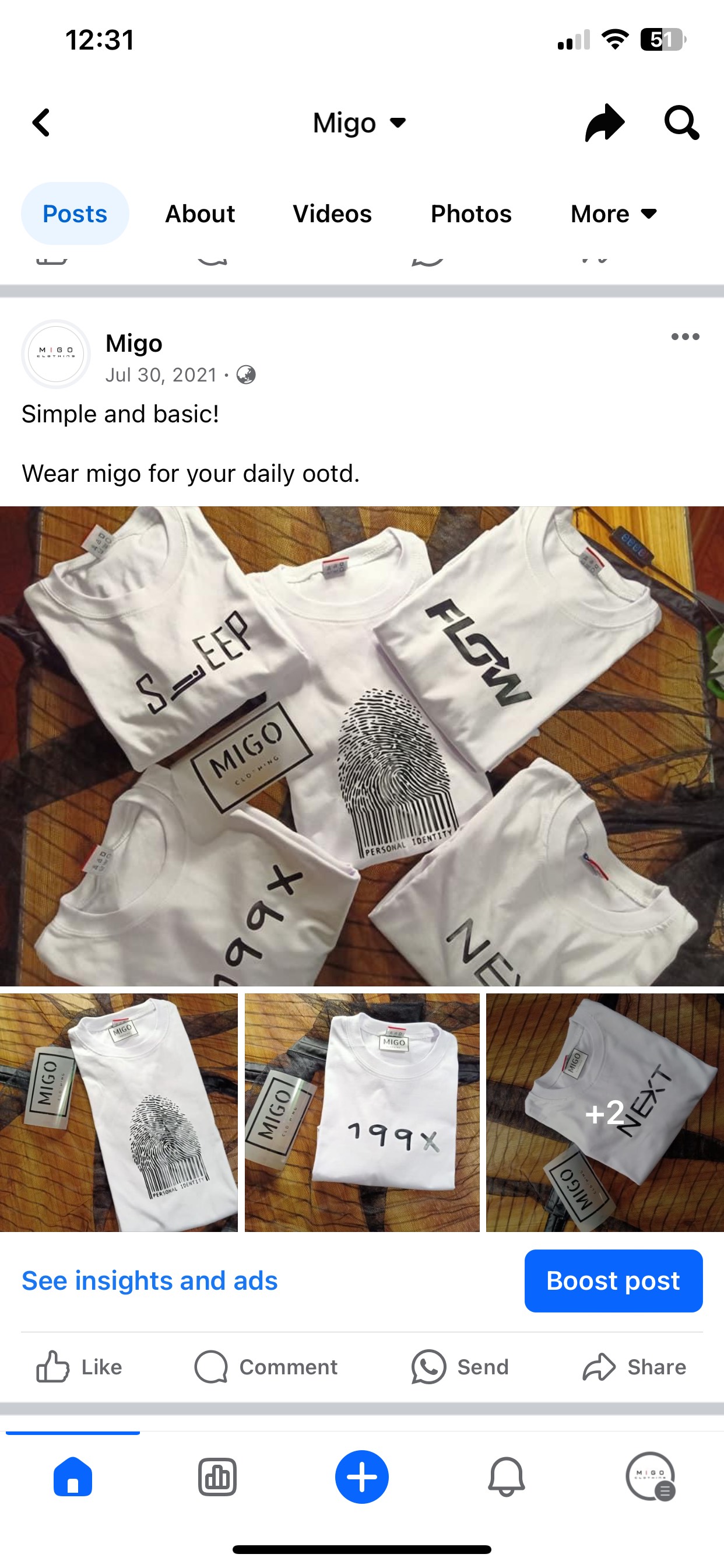Switch to the About tab
This screenshot has width=724, height=1568.
199,213
